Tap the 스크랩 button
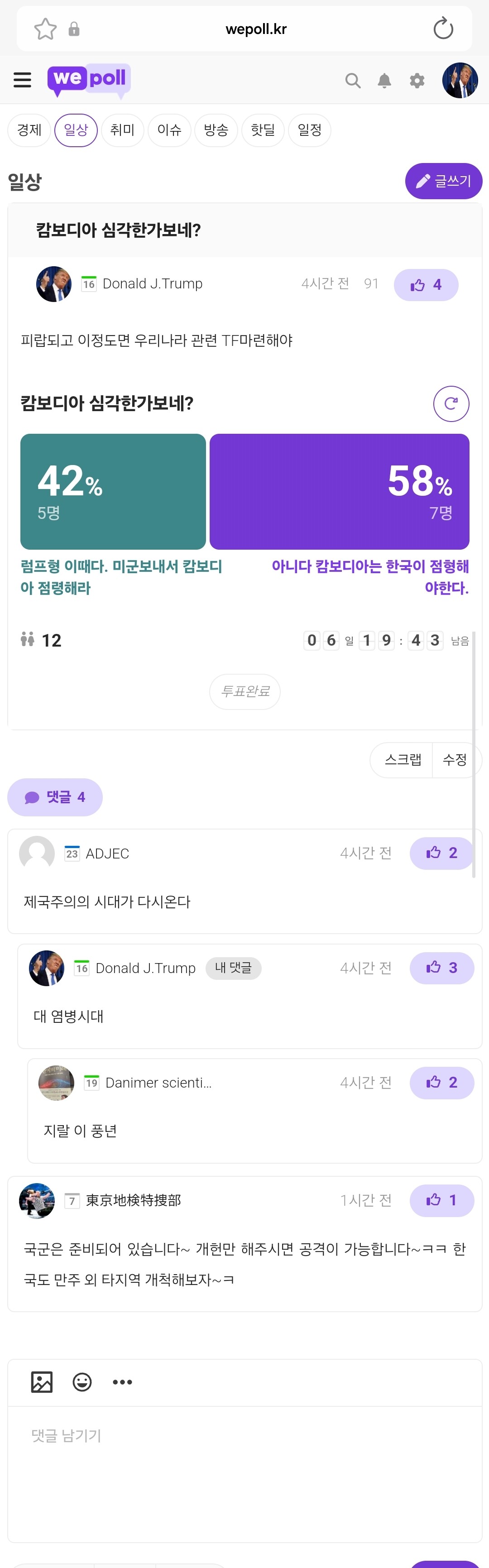 pos(402,760)
